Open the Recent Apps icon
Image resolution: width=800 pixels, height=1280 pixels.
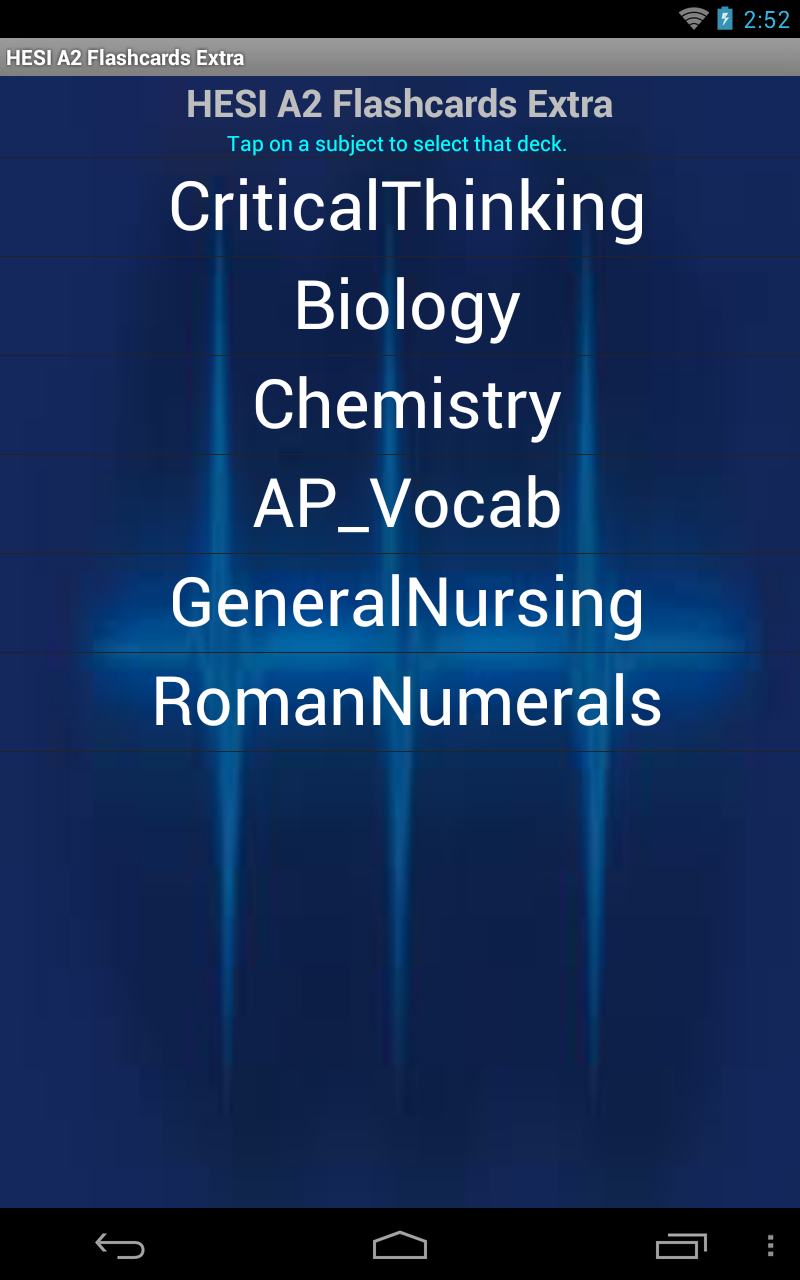click(683, 1247)
